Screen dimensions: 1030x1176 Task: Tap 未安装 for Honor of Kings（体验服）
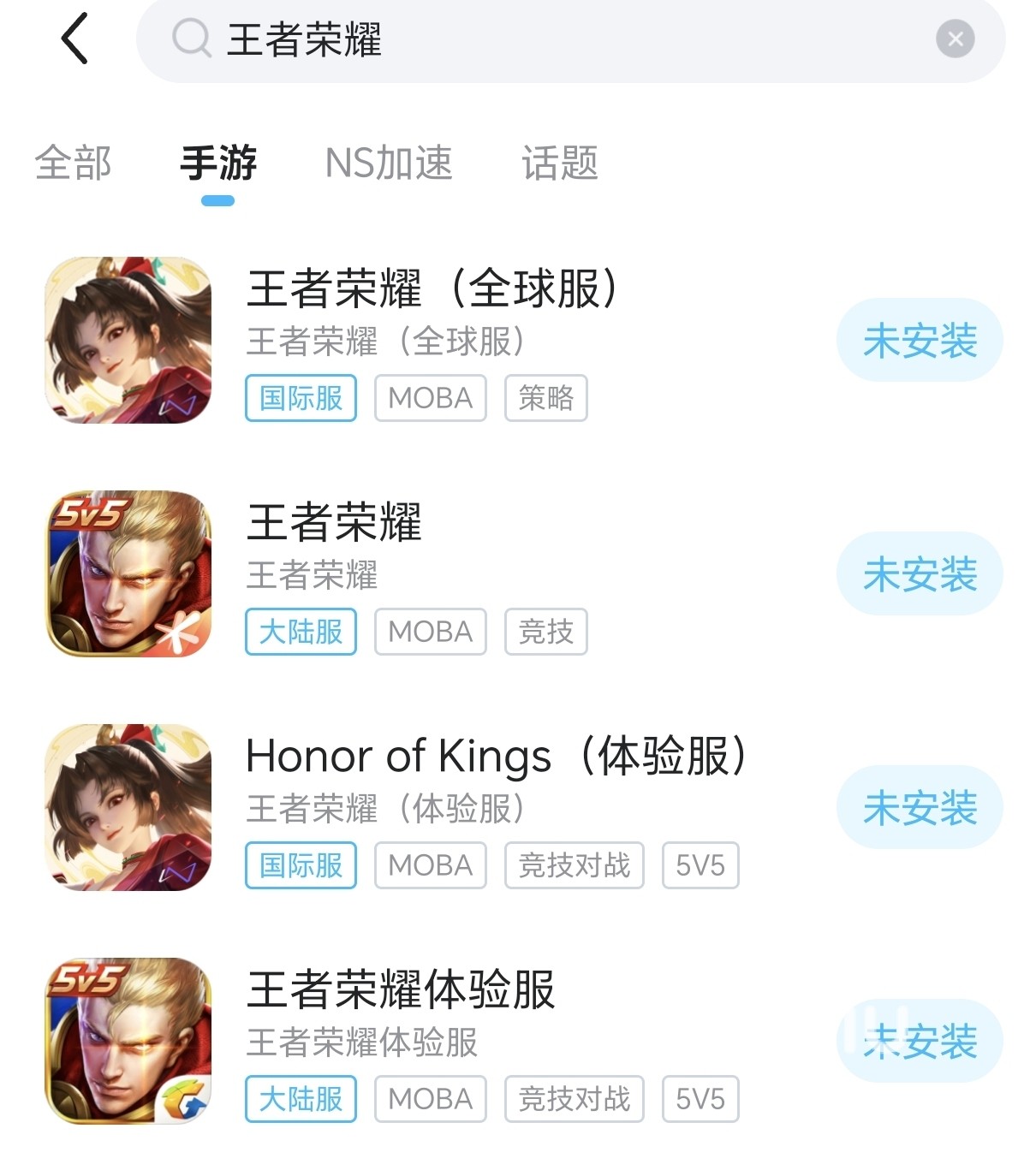(x=920, y=808)
